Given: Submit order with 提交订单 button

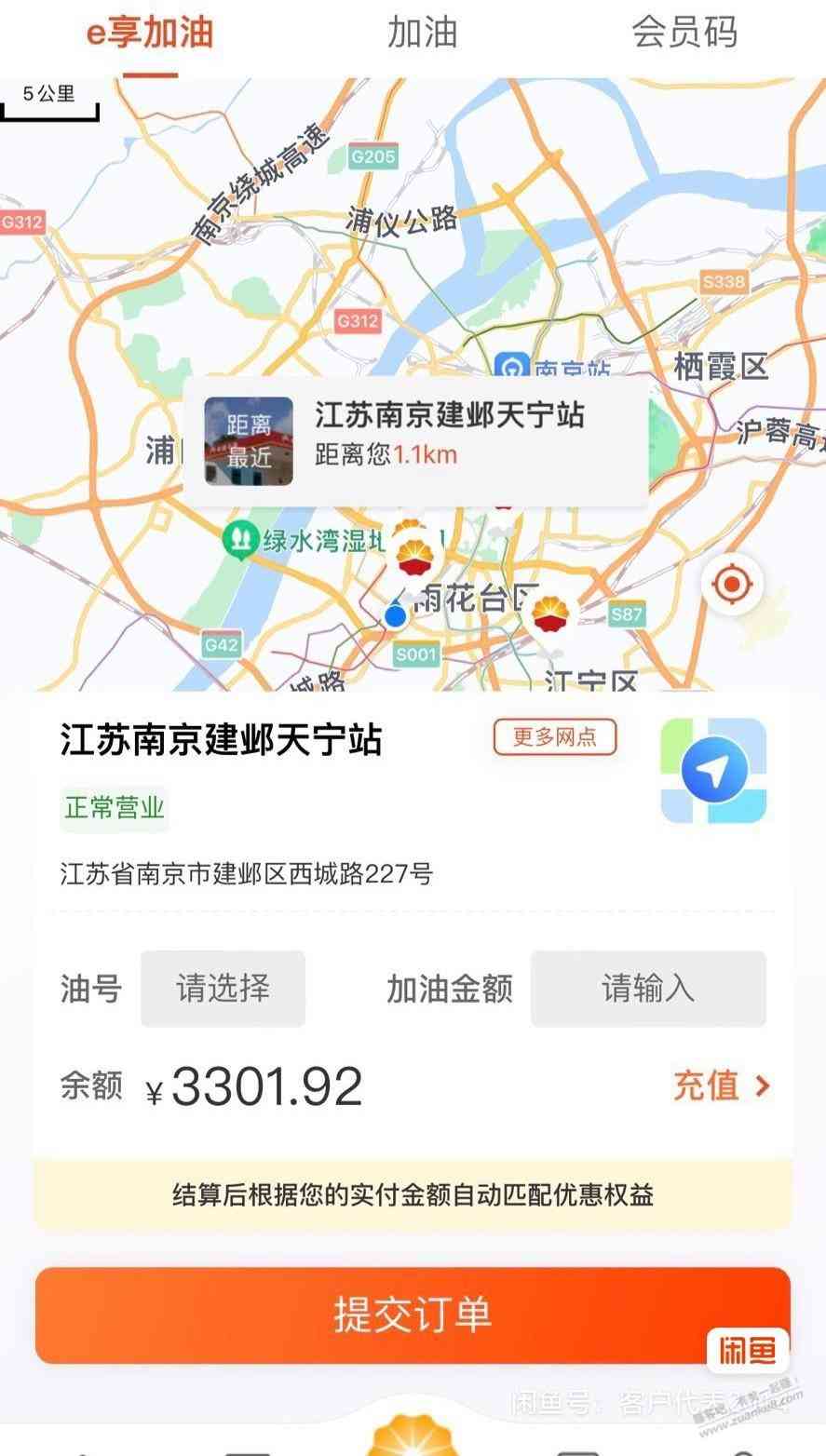Looking at the screenshot, I should 413,1314.
